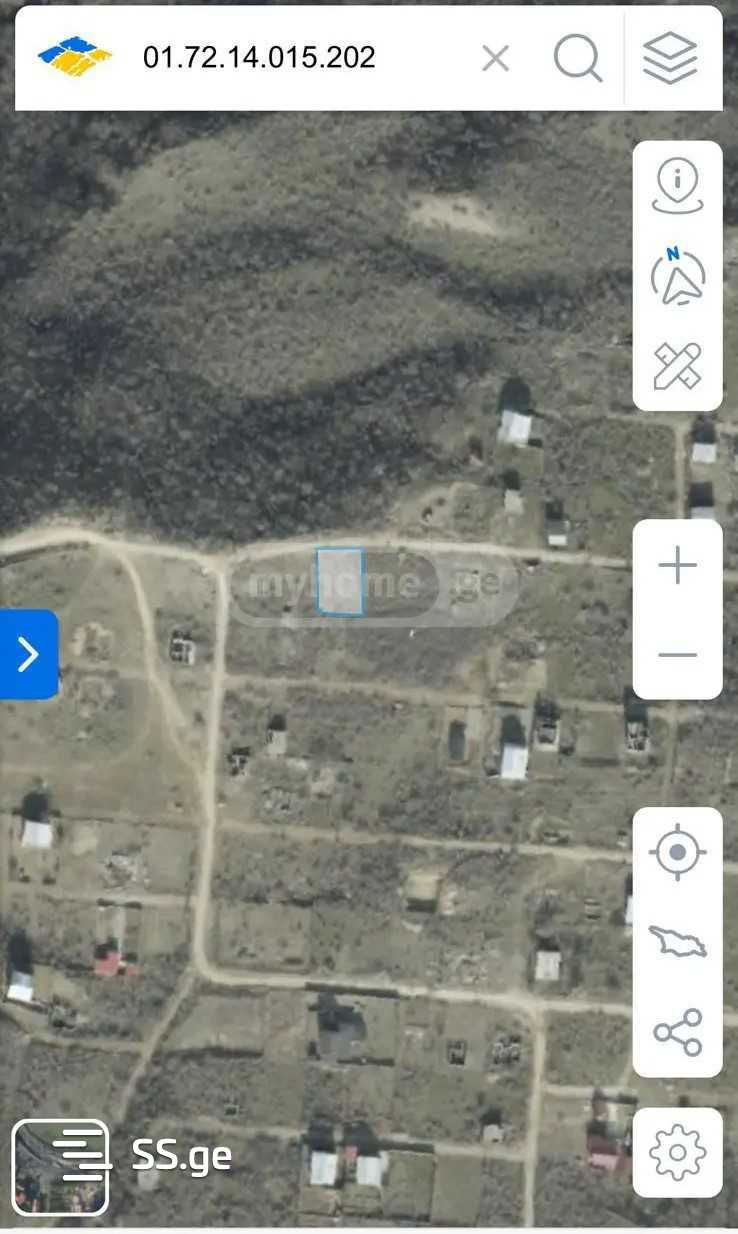Run search with the magnifier icon

pos(577,59)
